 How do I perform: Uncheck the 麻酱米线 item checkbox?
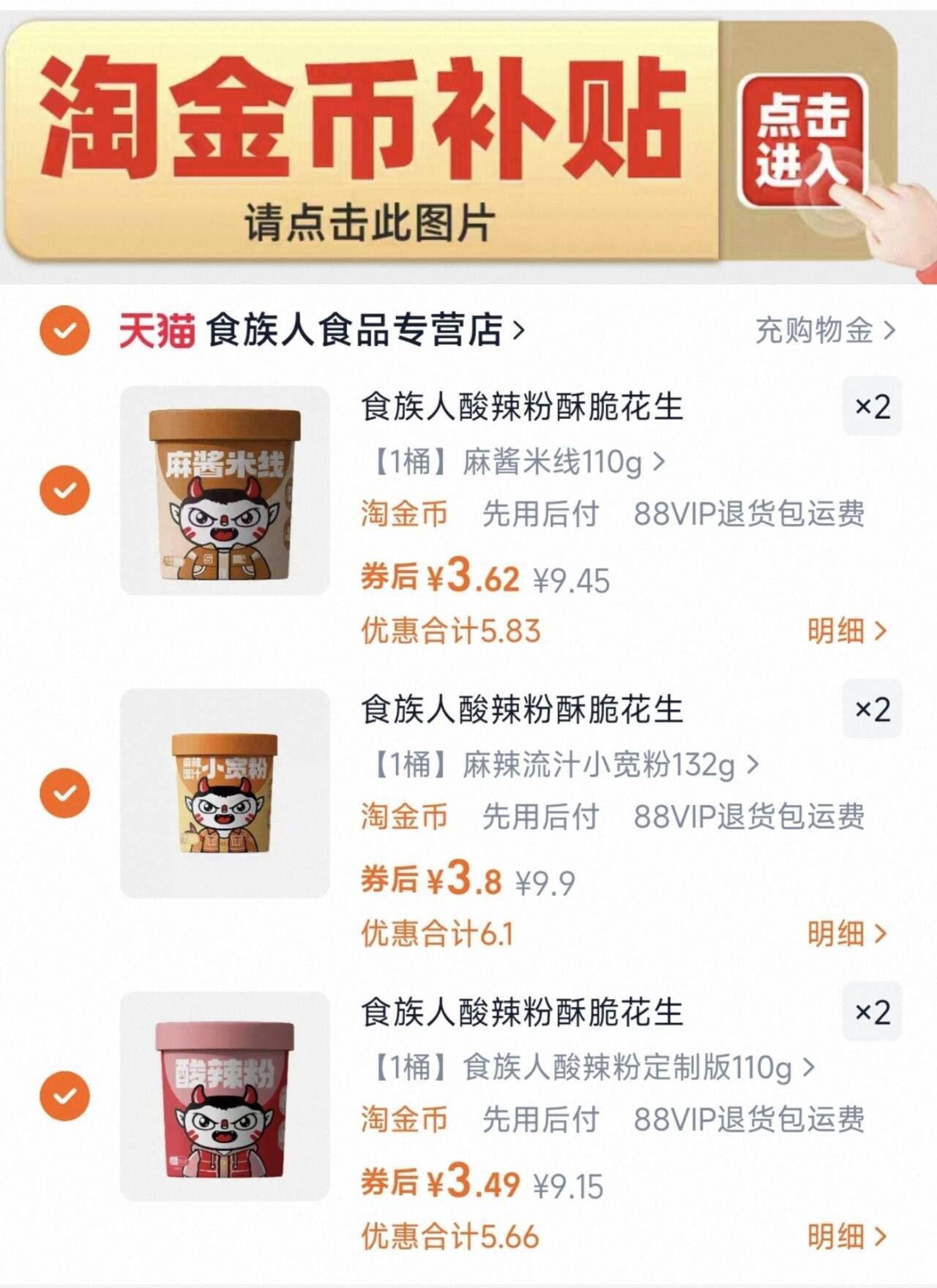65,487
